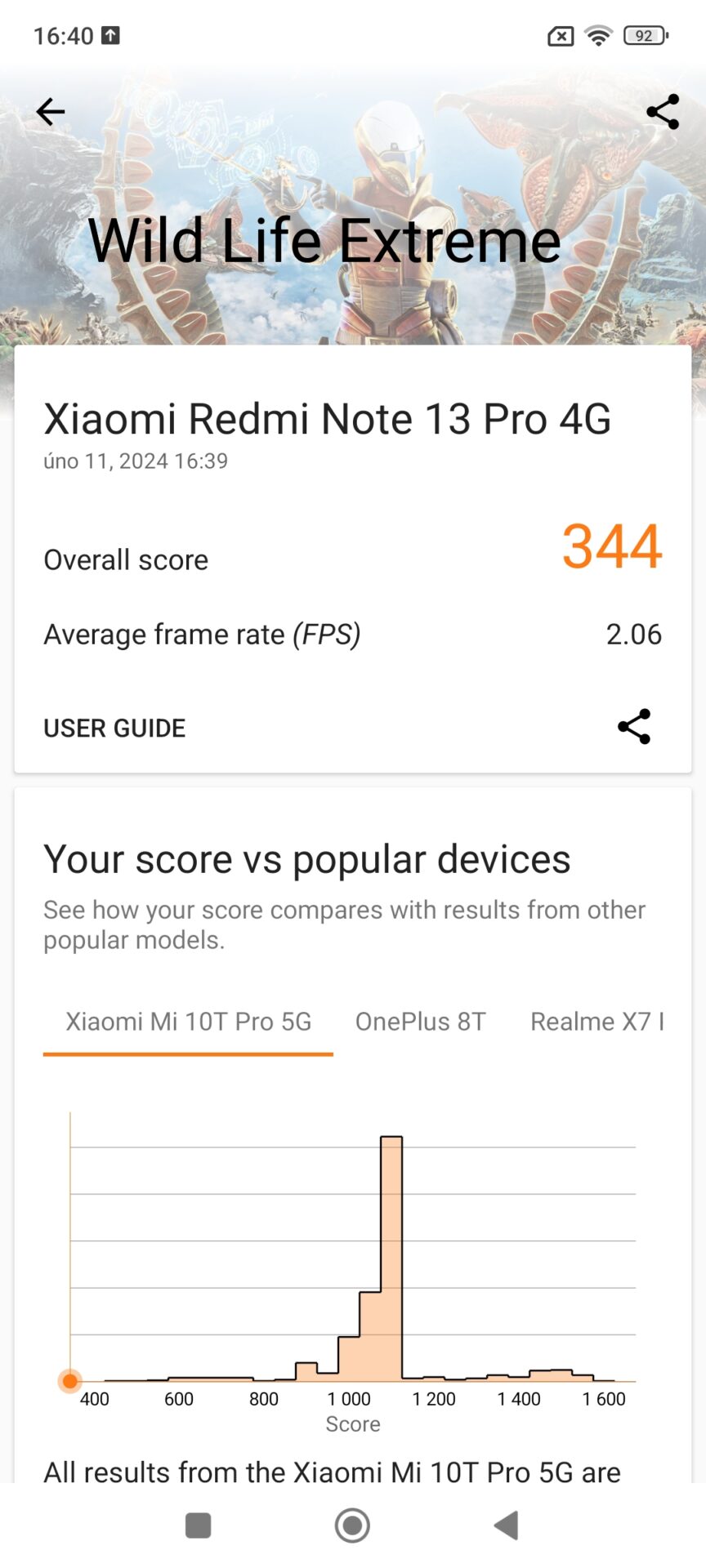Share via the top-right header icon

pyautogui.click(x=662, y=112)
